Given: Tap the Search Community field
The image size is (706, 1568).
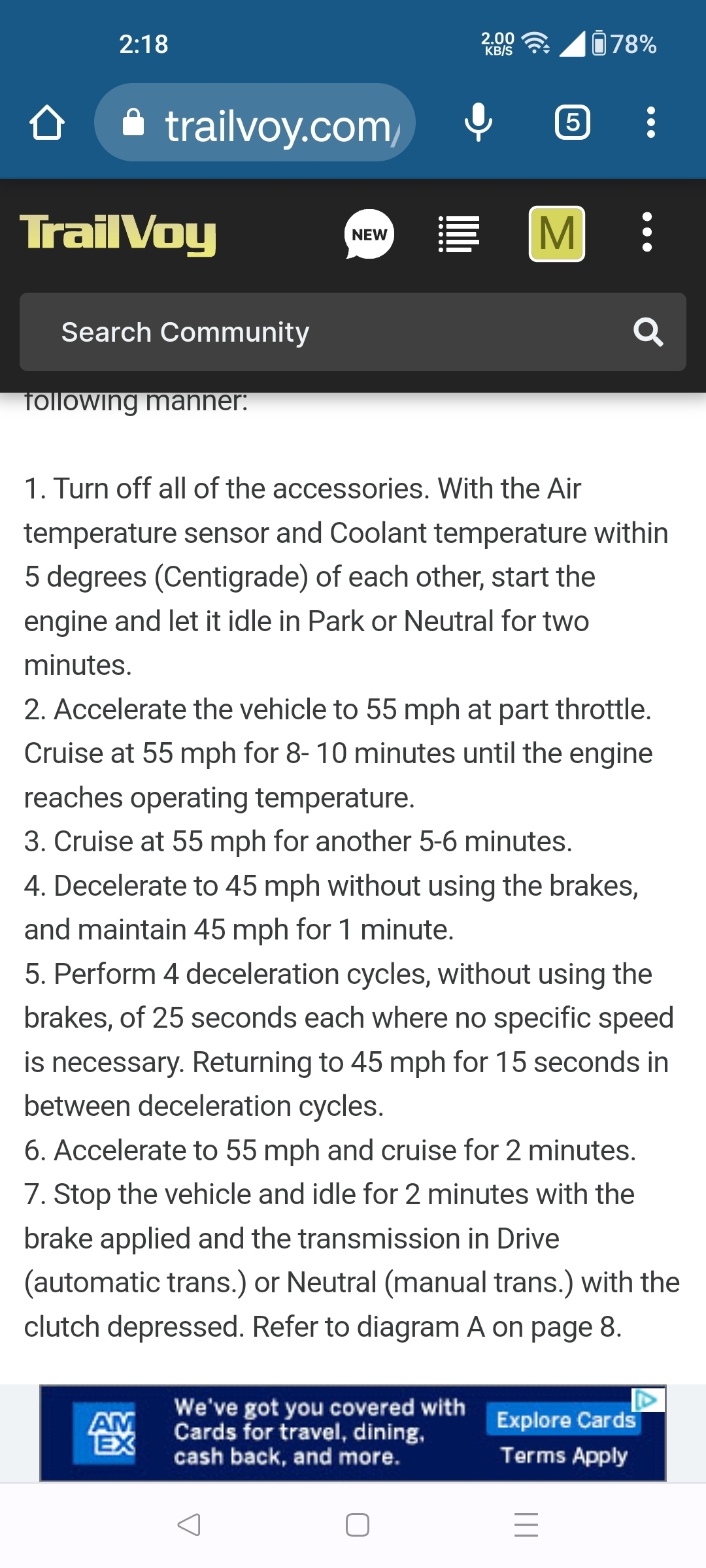Looking at the screenshot, I should (314, 332).
